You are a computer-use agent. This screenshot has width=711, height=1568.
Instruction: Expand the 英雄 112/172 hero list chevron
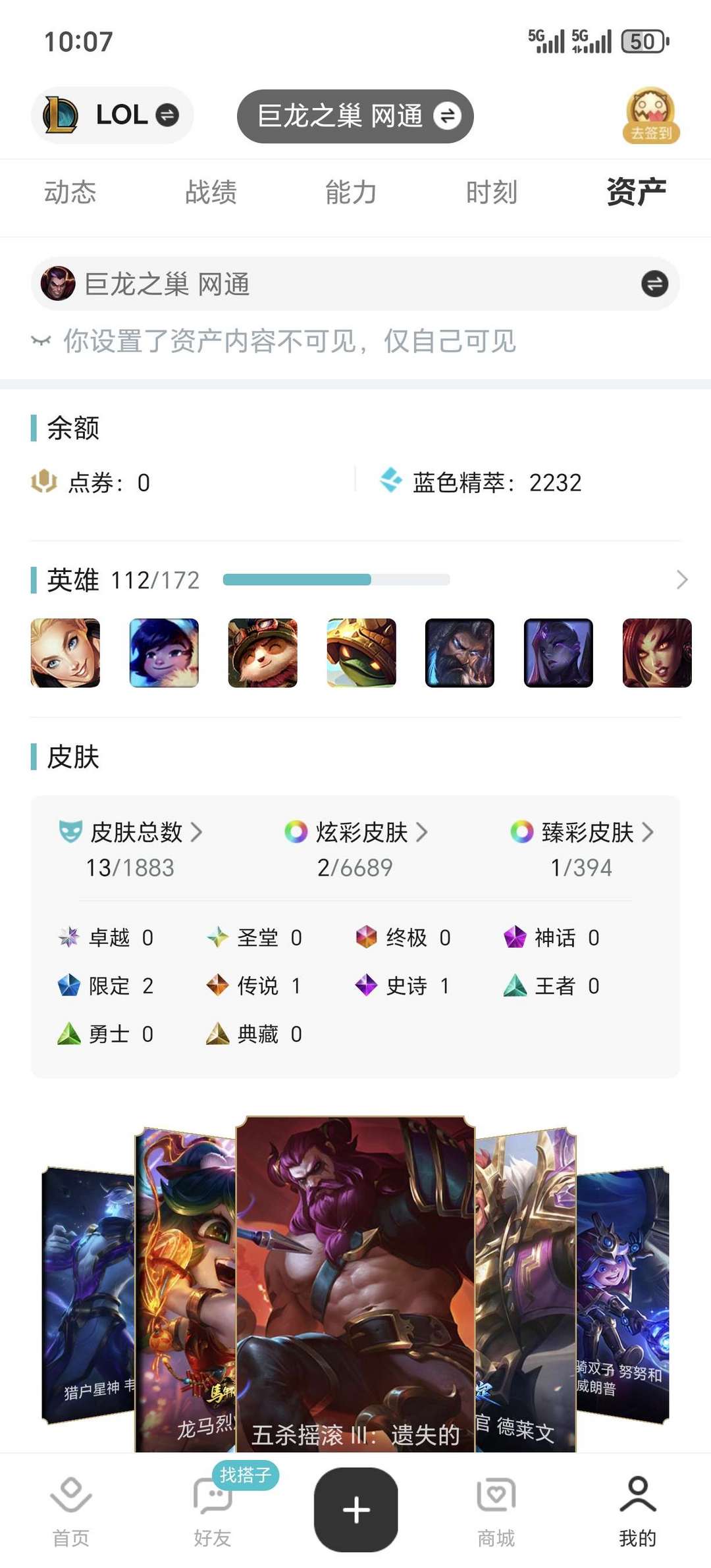tap(681, 579)
